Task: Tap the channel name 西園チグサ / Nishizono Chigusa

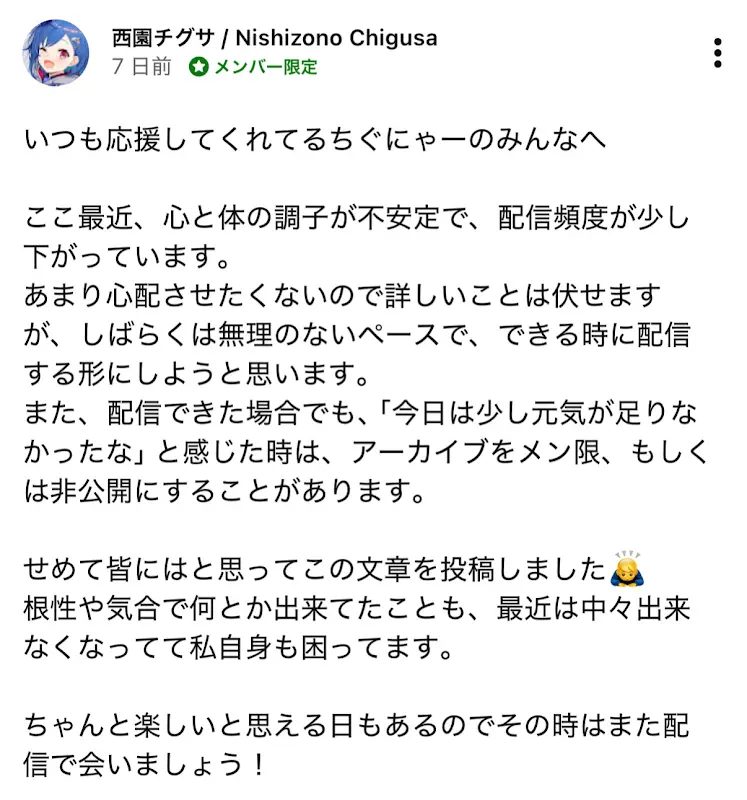Action: tap(274, 38)
